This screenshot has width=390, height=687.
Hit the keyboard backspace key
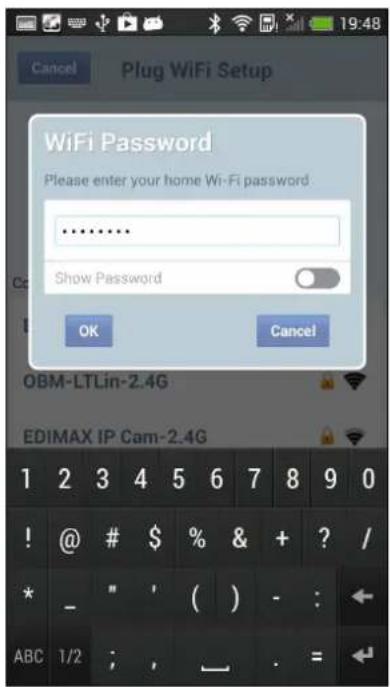pos(362,597)
